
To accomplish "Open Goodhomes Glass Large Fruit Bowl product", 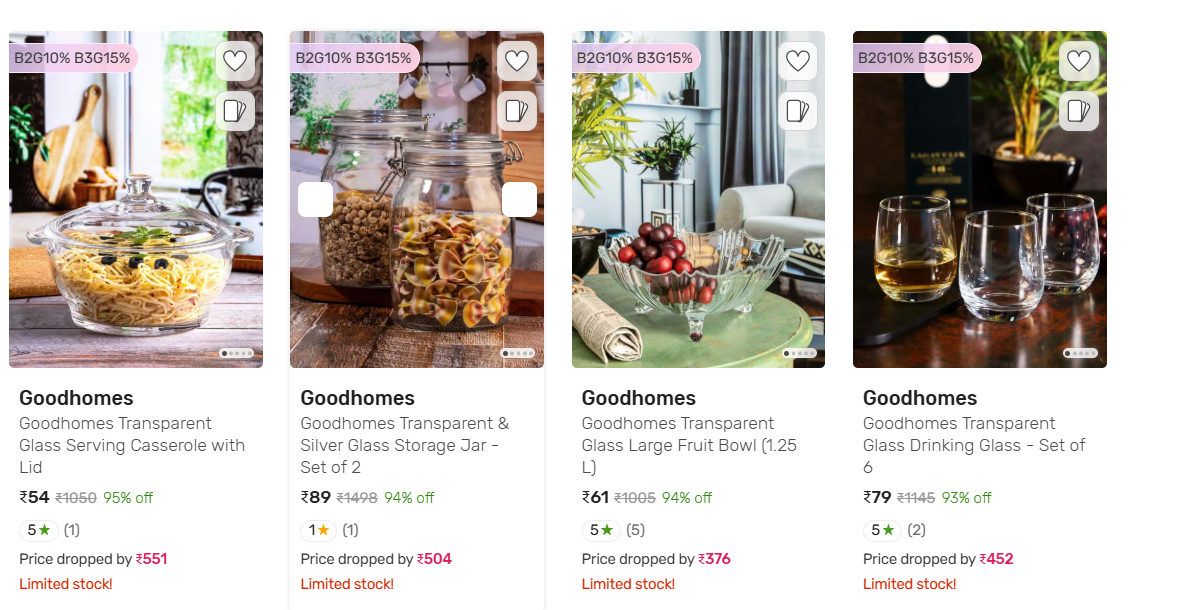I will 688,445.
